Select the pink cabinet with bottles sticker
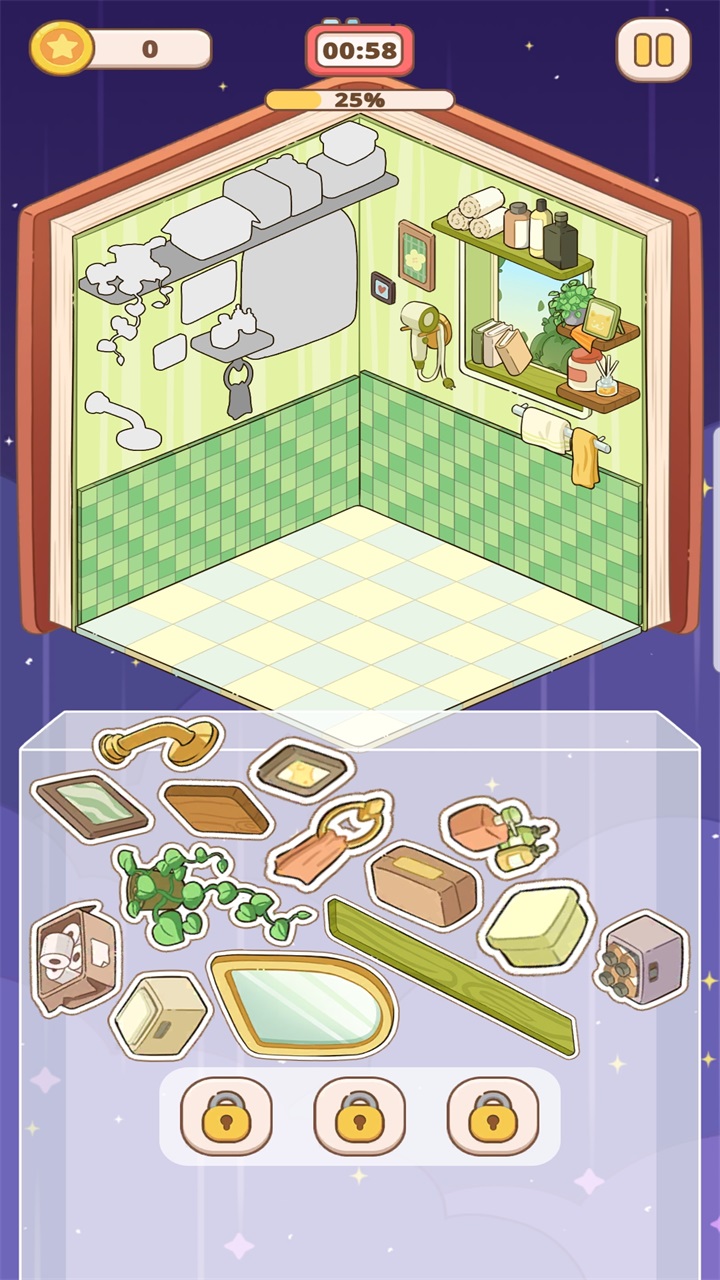 [644, 958]
